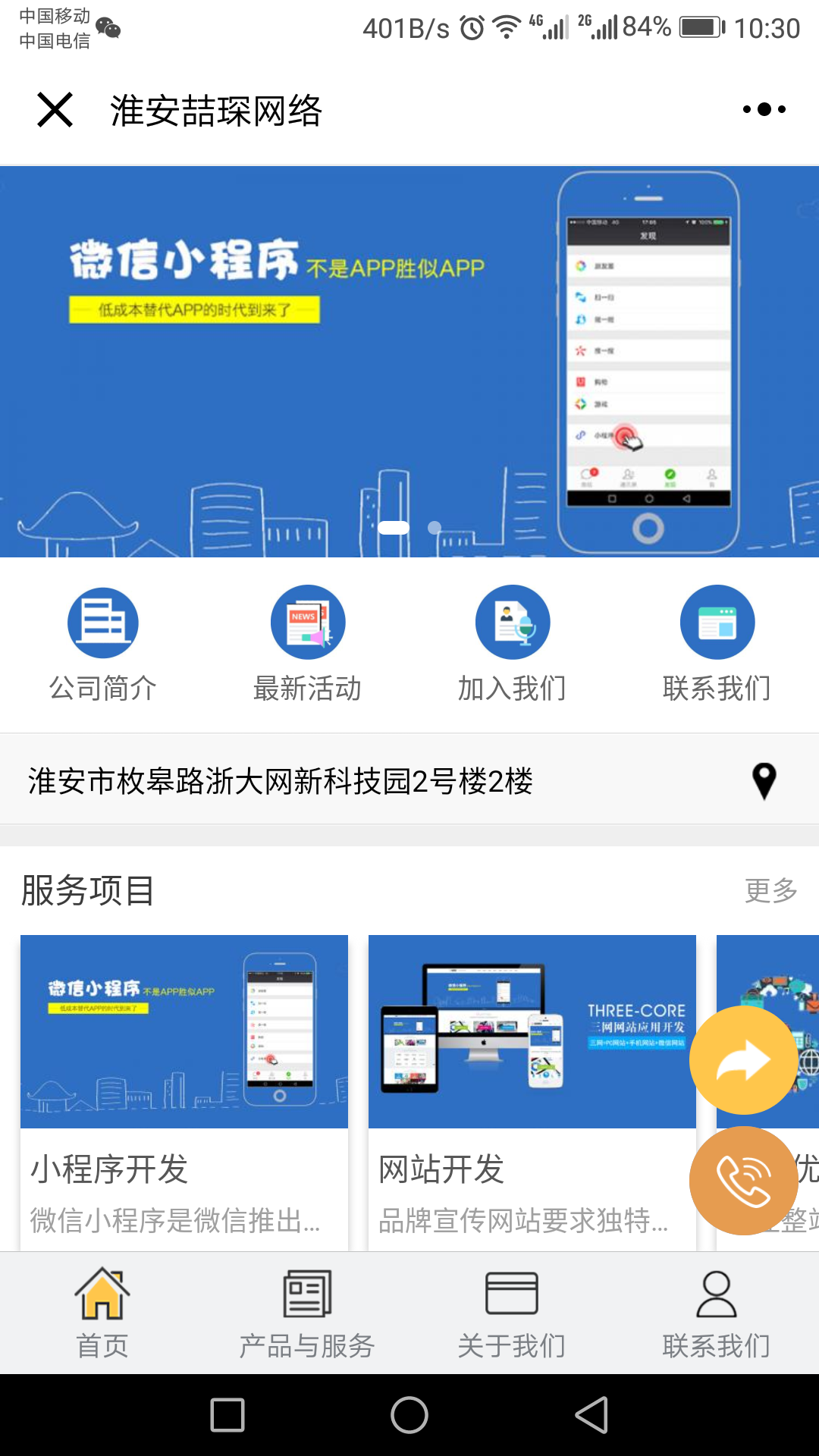Open map location pin for the address
Viewport: 819px width, 1456px height.
point(764,780)
